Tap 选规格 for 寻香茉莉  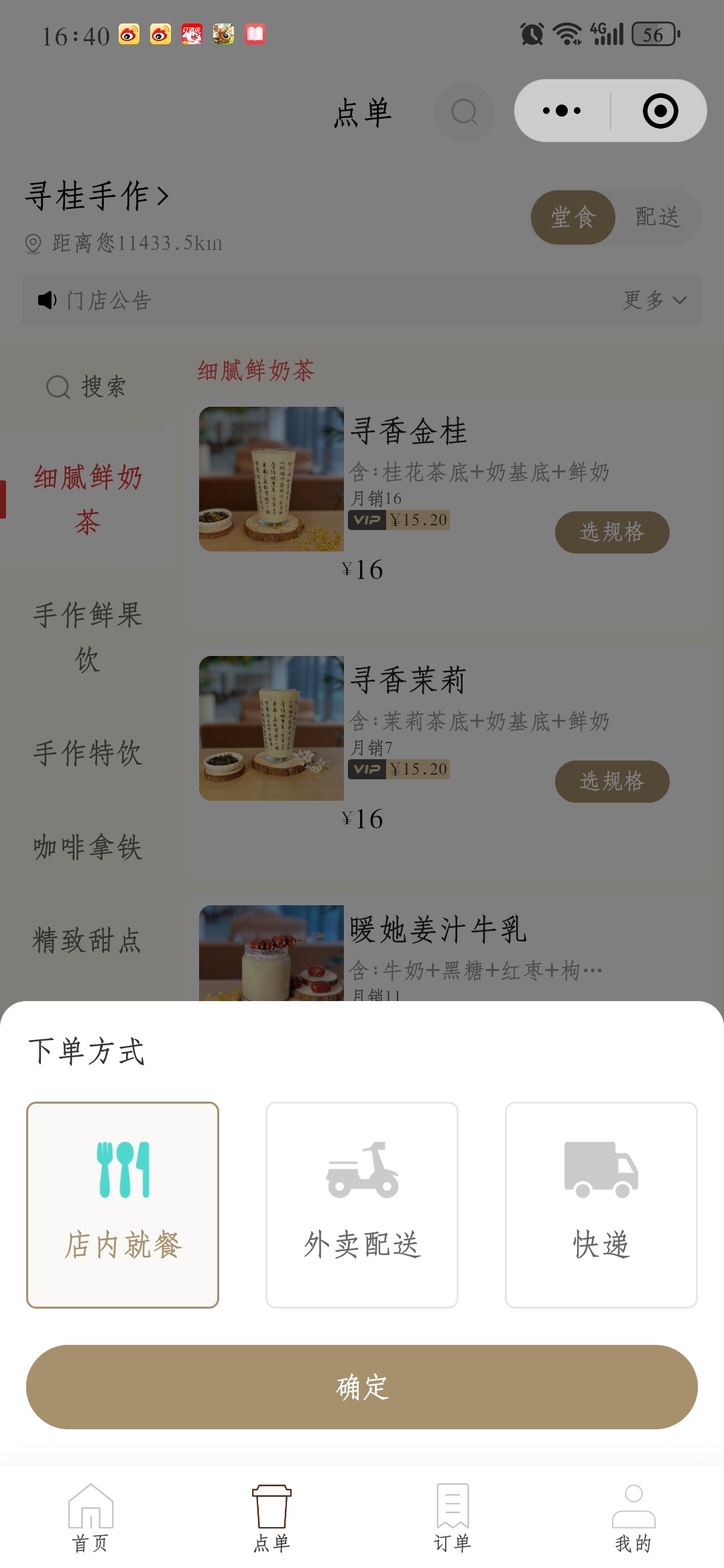coord(611,781)
